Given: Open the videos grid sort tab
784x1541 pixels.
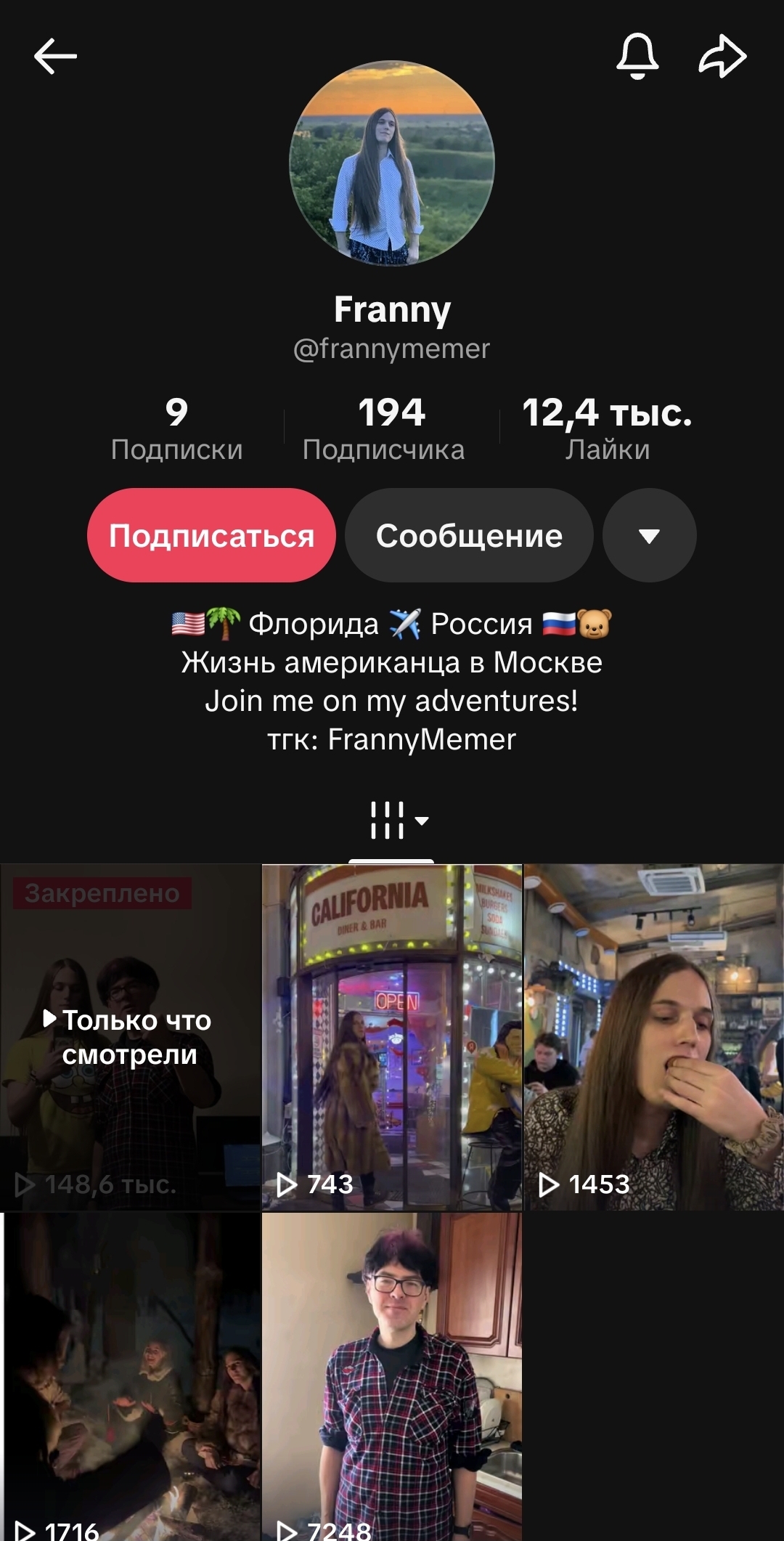Looking at the screenshot, I should [x=392, y=821].
